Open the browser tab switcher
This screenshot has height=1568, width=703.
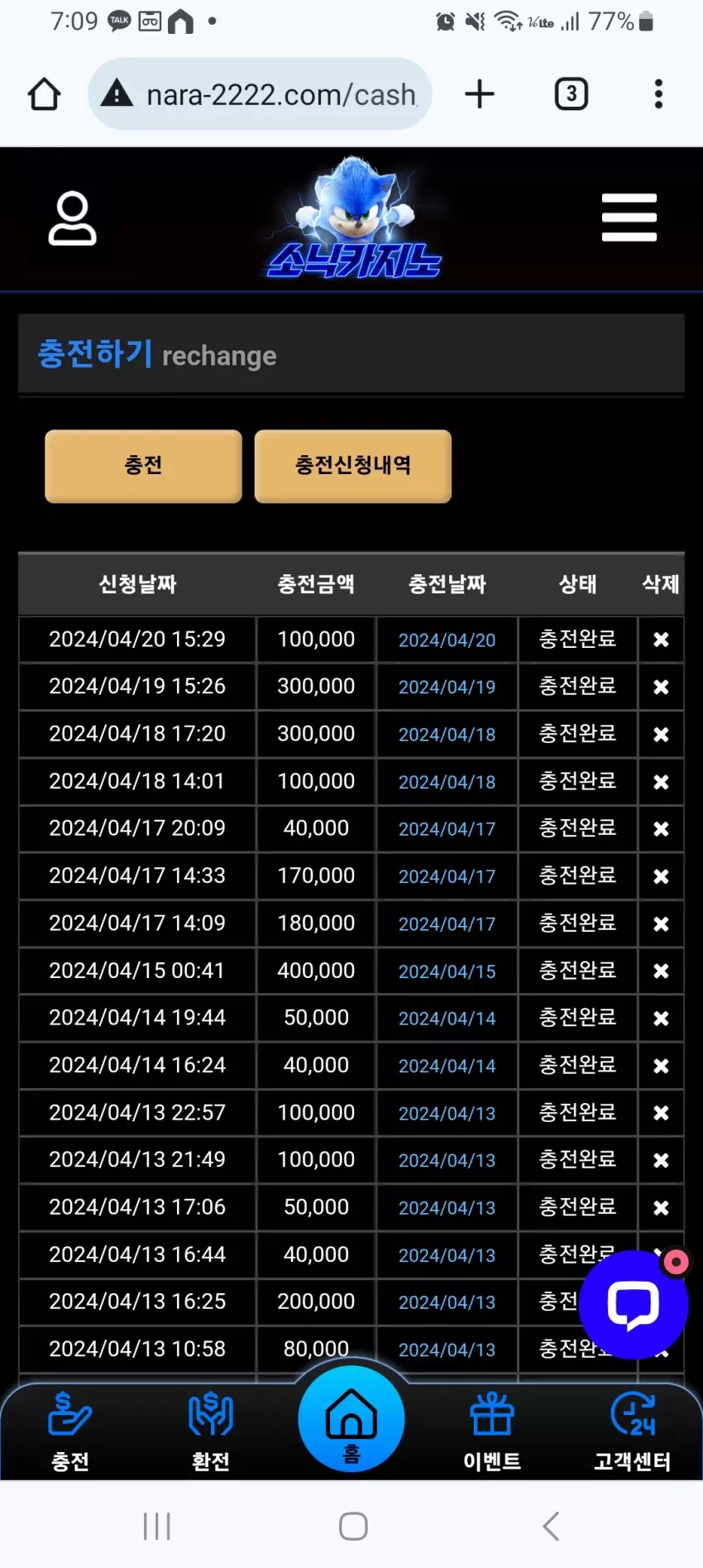coord(571,94)
